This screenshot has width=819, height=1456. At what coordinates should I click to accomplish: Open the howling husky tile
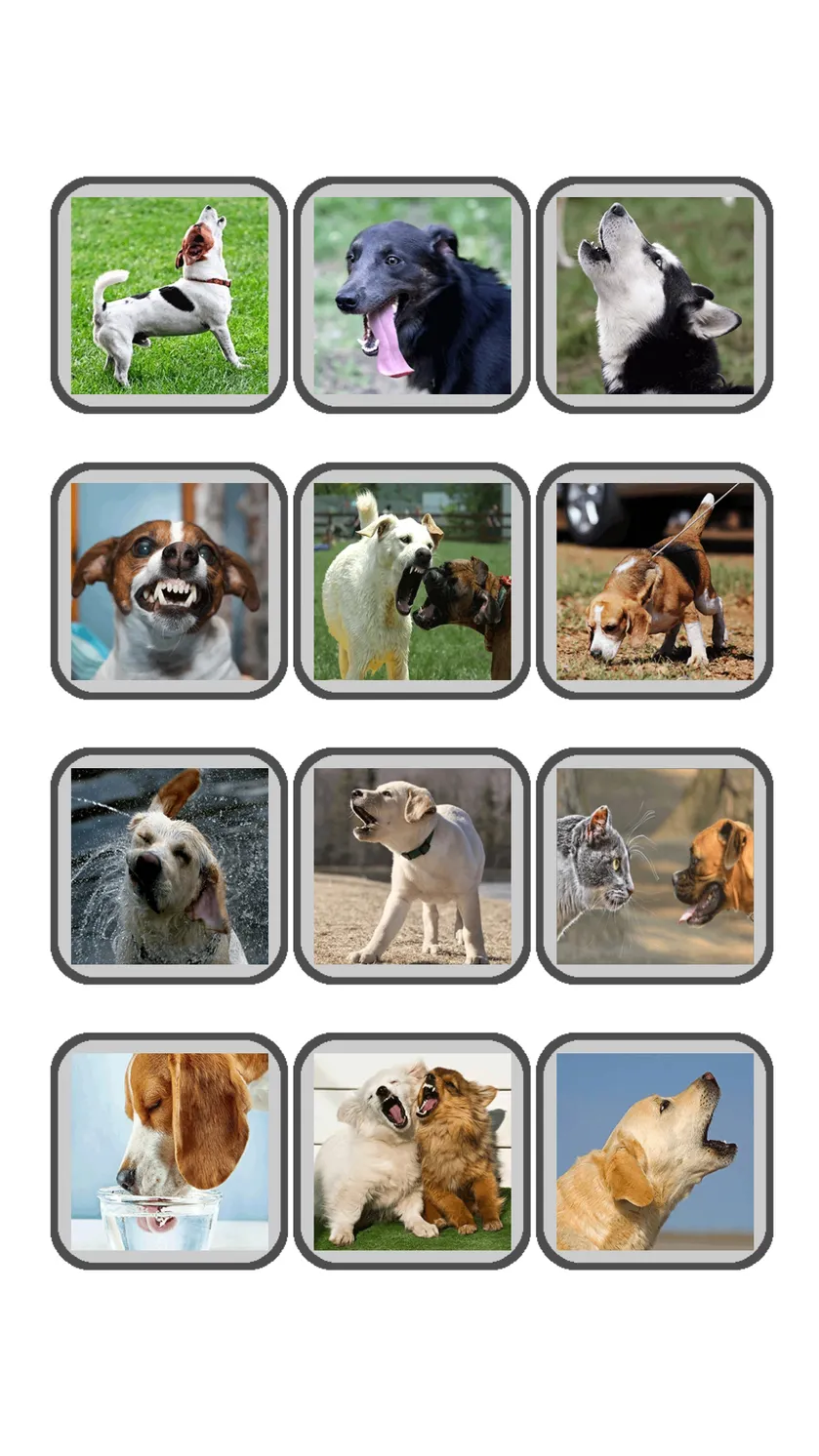coord(654,295)
